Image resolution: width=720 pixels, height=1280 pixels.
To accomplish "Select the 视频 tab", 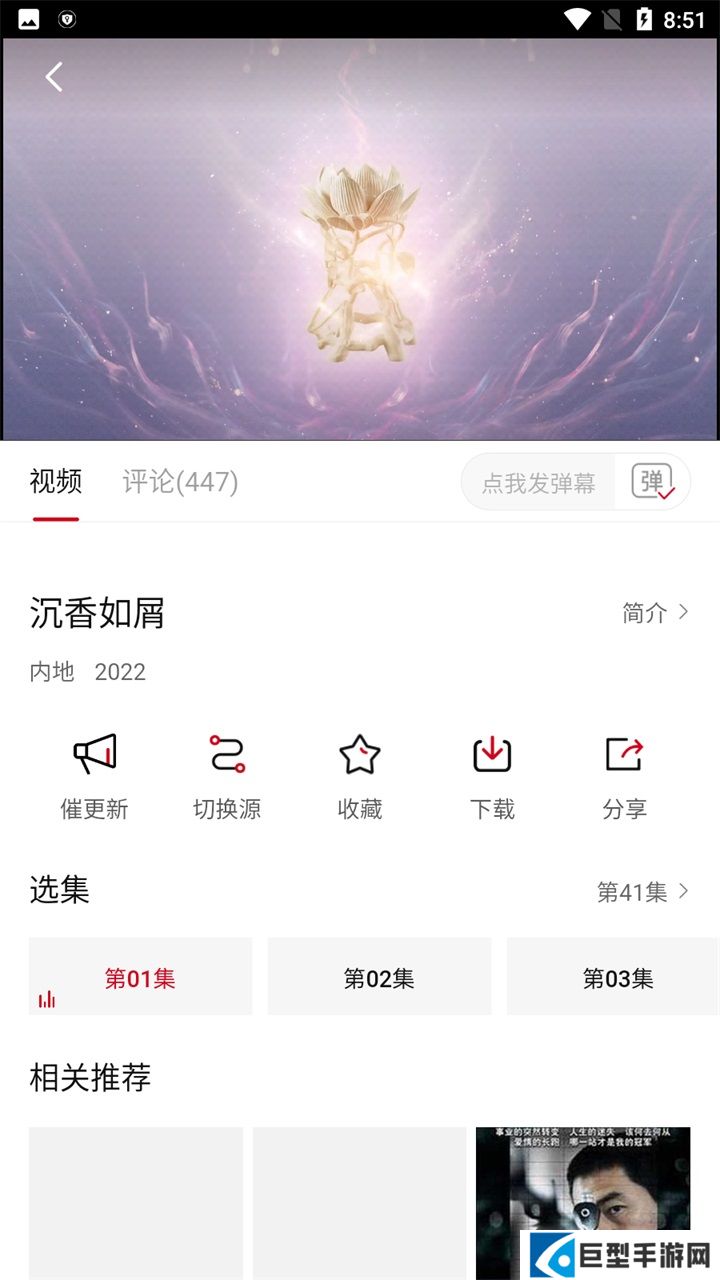I will click(54, 481).
